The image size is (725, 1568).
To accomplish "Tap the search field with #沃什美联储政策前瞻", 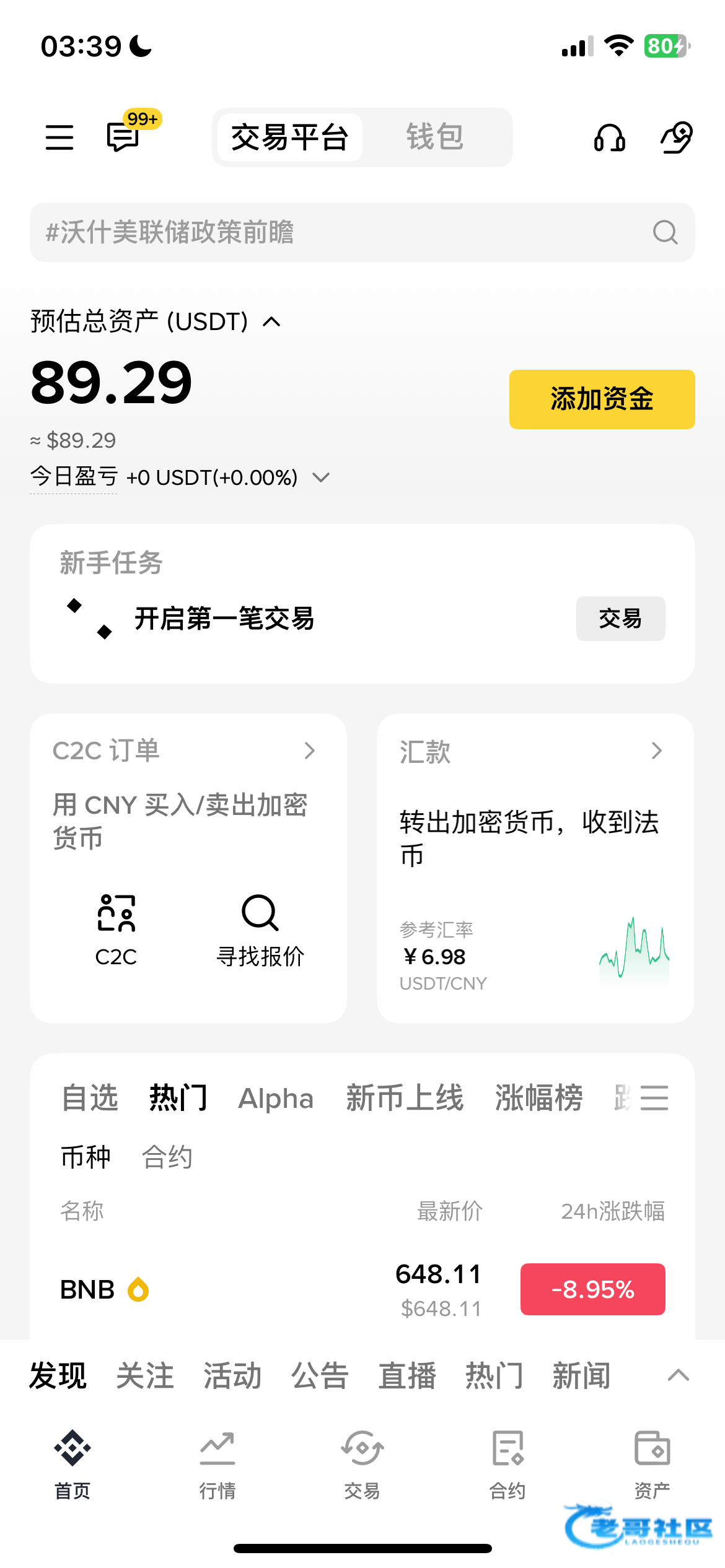I will pyautogui.click(x=347, y=232).
